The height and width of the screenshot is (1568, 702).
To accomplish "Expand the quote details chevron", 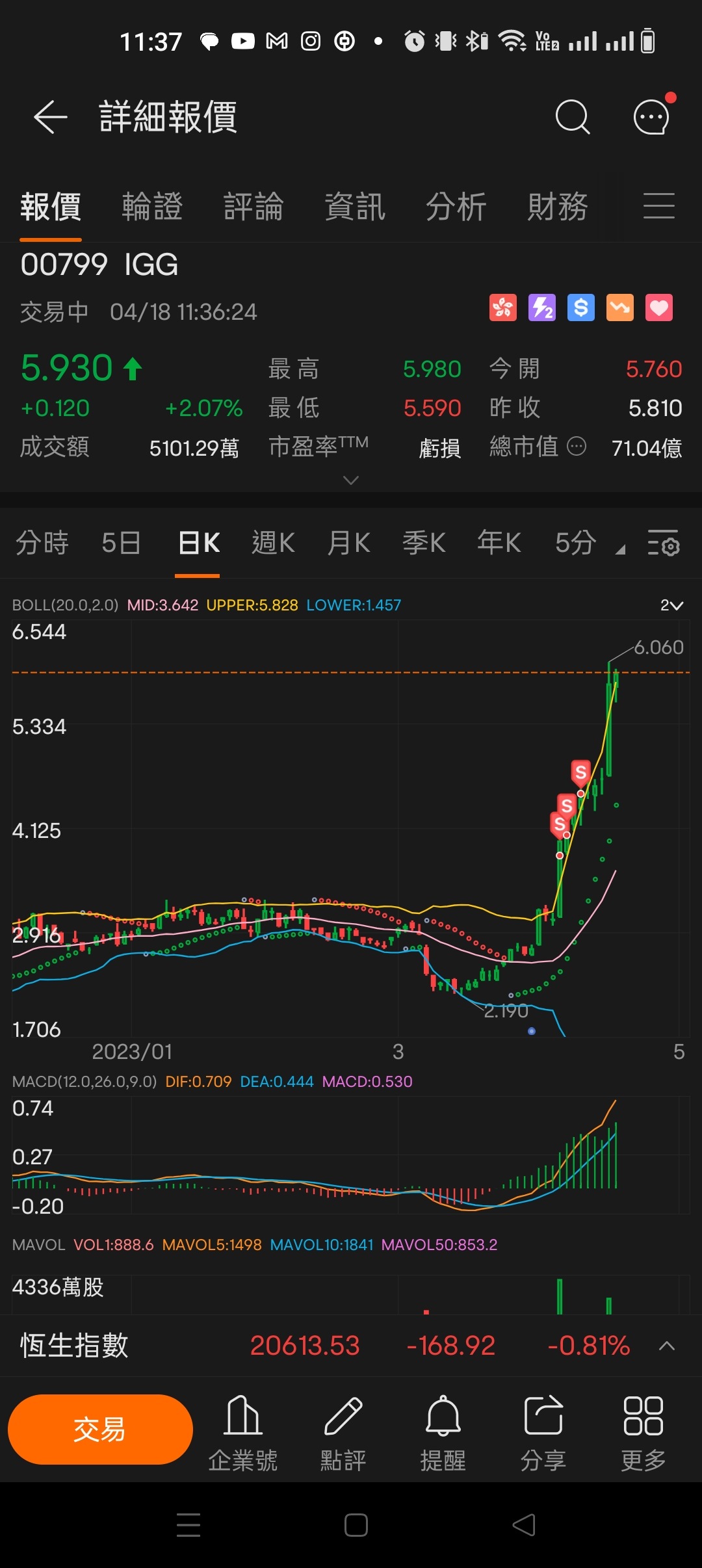I will (x=351, y=480).
